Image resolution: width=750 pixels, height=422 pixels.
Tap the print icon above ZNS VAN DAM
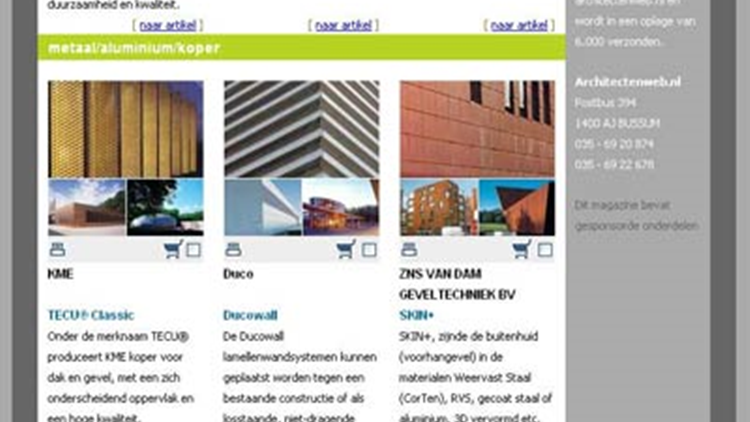pos(408,250)
